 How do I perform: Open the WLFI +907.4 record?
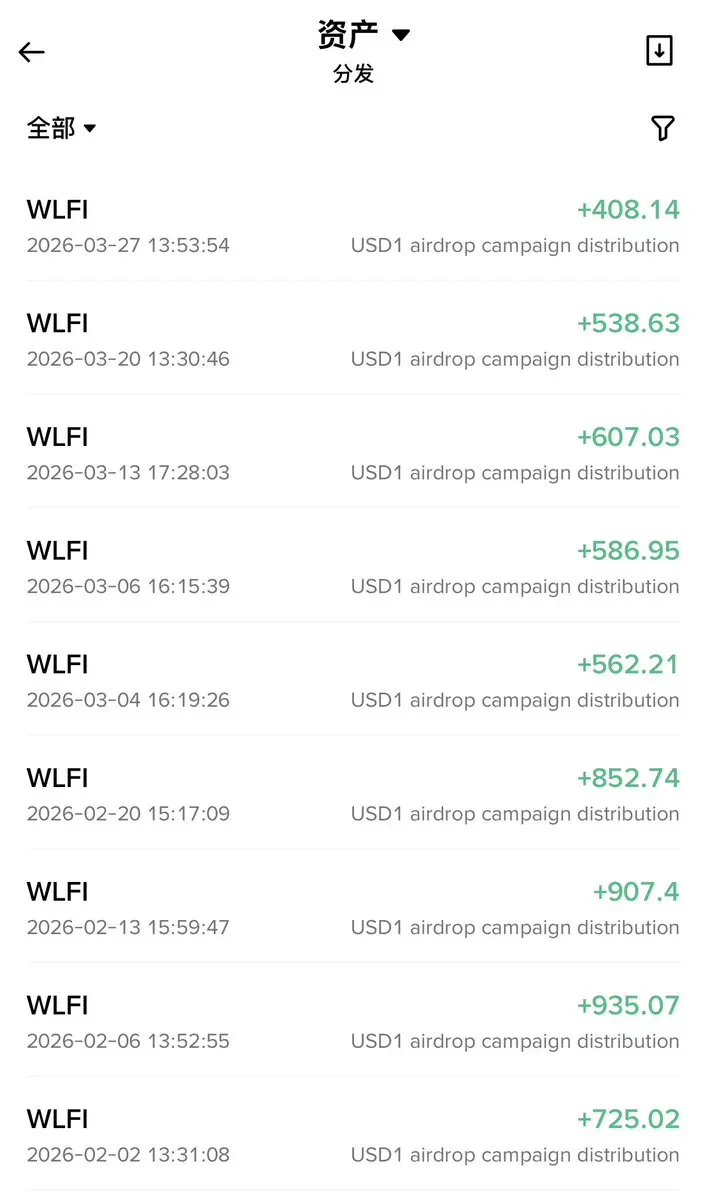(x=353, y=908)
